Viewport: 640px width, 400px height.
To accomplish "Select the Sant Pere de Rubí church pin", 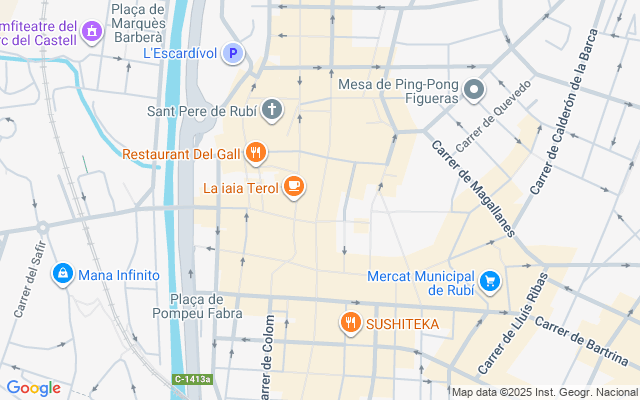I will (272, 110).
